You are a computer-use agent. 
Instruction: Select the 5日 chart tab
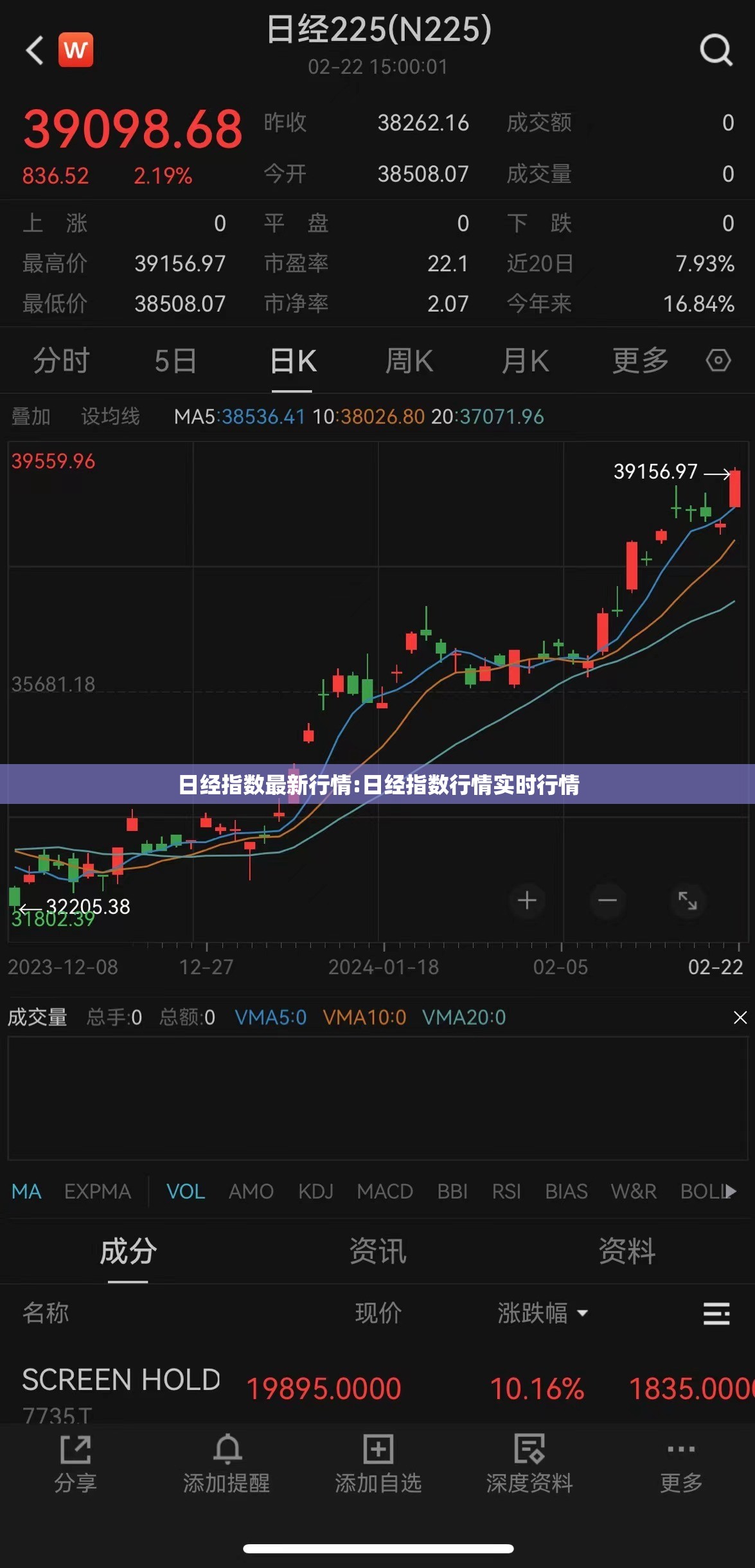point(175,361)
